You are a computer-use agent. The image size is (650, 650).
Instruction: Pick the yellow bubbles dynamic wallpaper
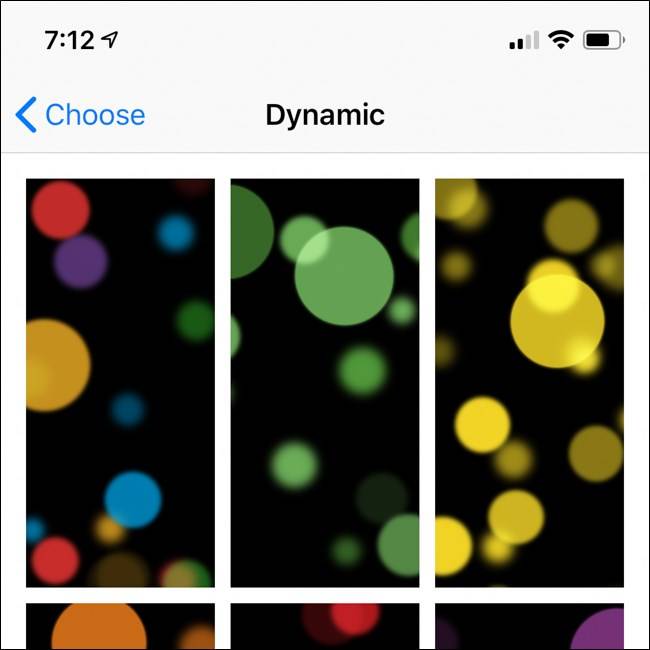point(529,382)
